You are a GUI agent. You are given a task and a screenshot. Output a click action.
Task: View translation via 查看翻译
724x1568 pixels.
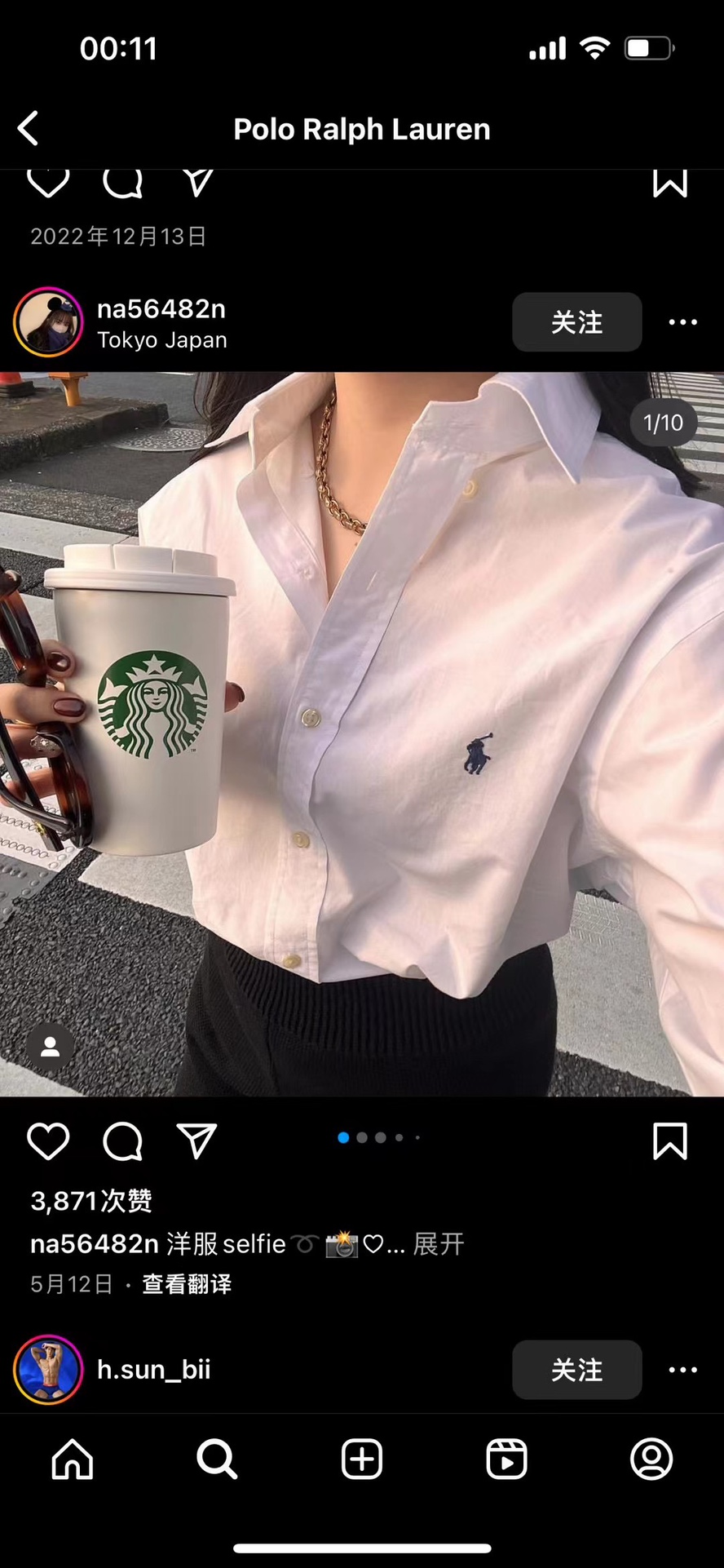pos(187,1284)
